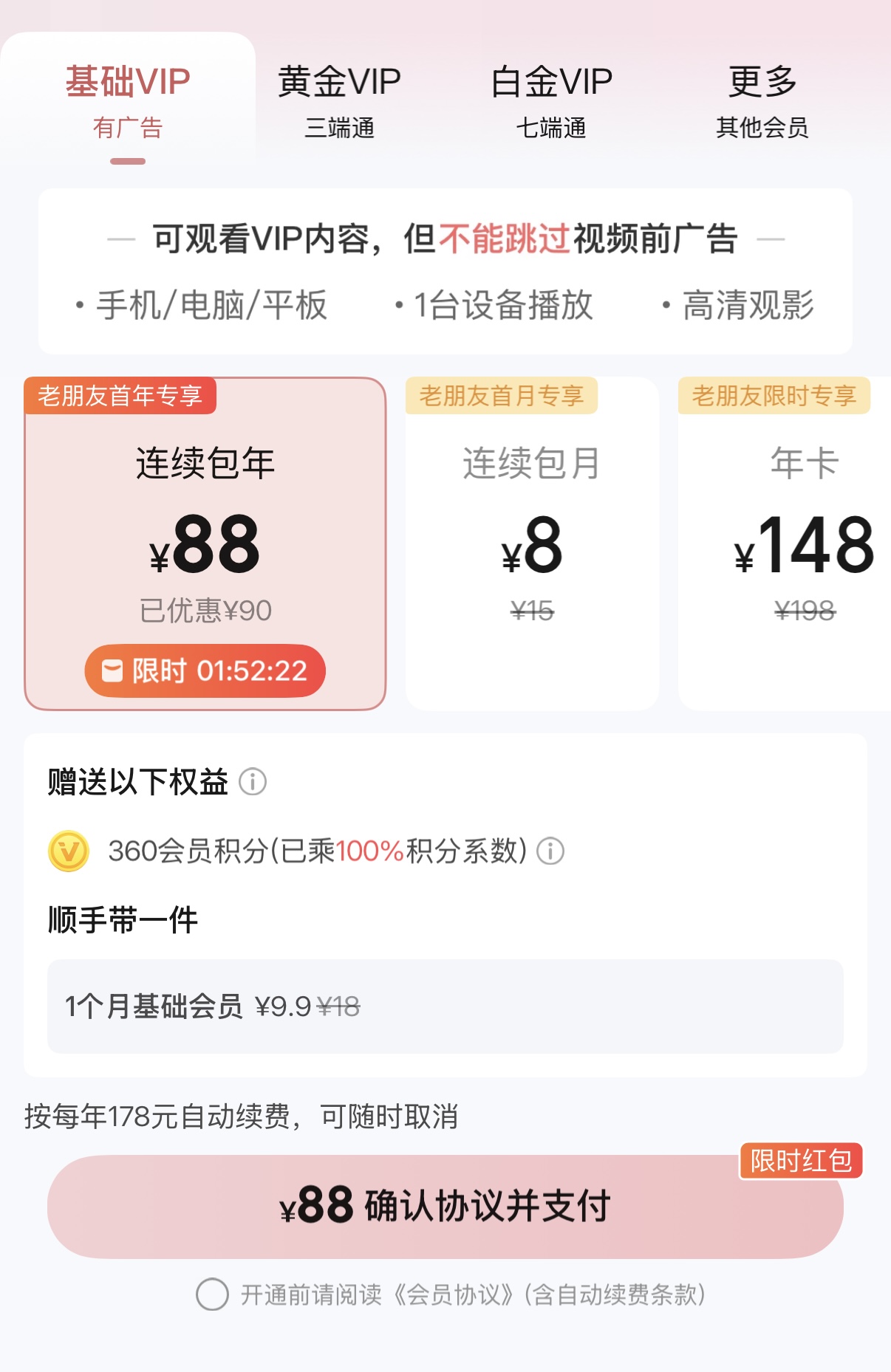The width and height of the screenshot is (891, 1372).
Task: Tick the agreement checkbox before 开通前请阅读
Action: pyautogui.click(x=212, y=1294)
